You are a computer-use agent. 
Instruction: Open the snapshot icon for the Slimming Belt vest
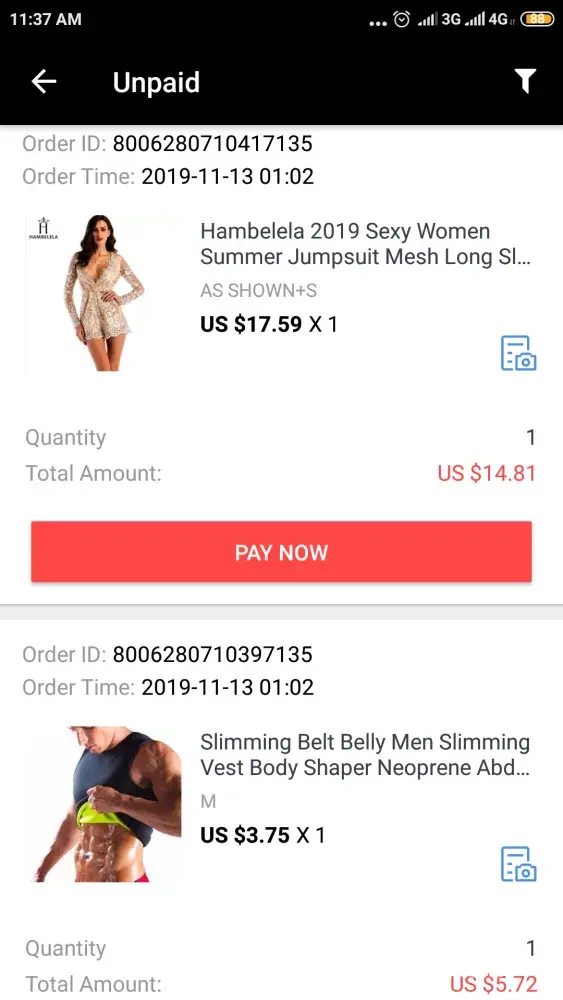point(518,864)
